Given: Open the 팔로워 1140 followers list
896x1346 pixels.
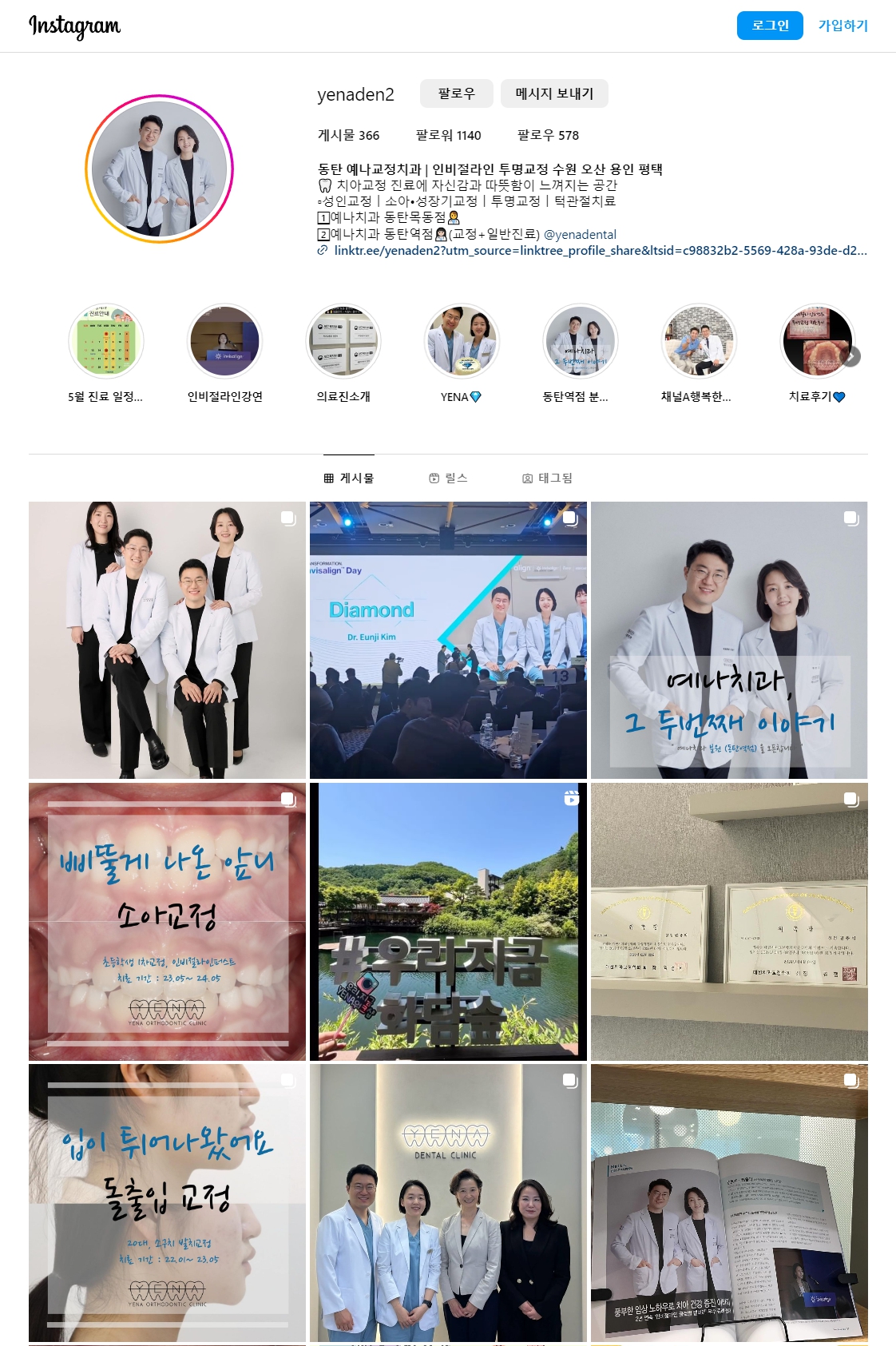Looking at the screenshot, I should pos(448,135).
